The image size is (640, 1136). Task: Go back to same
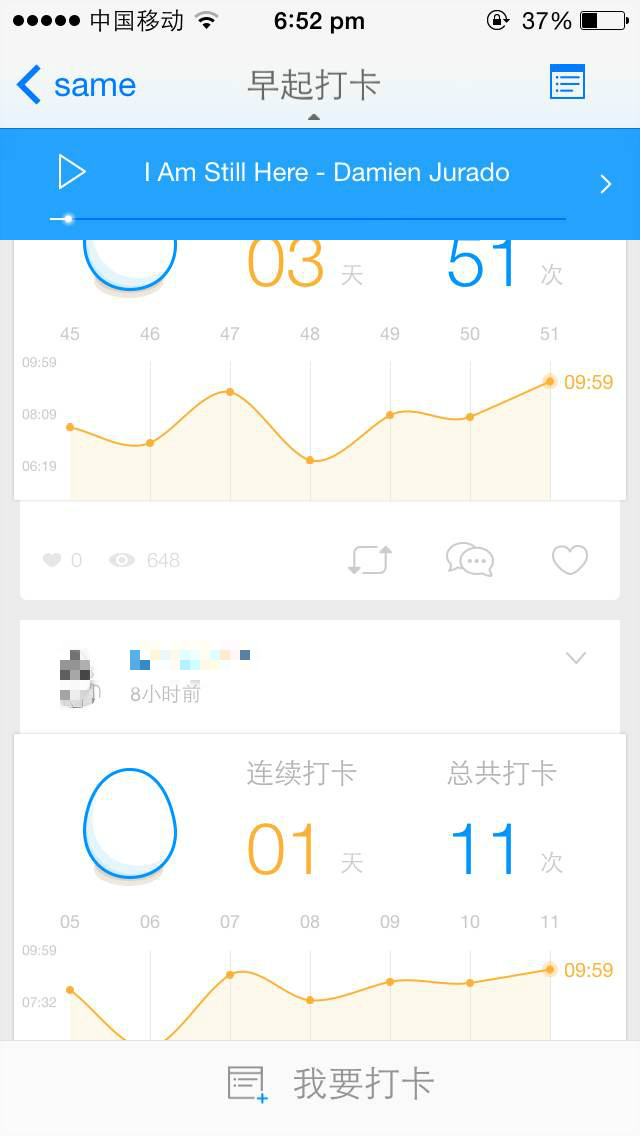76,85
